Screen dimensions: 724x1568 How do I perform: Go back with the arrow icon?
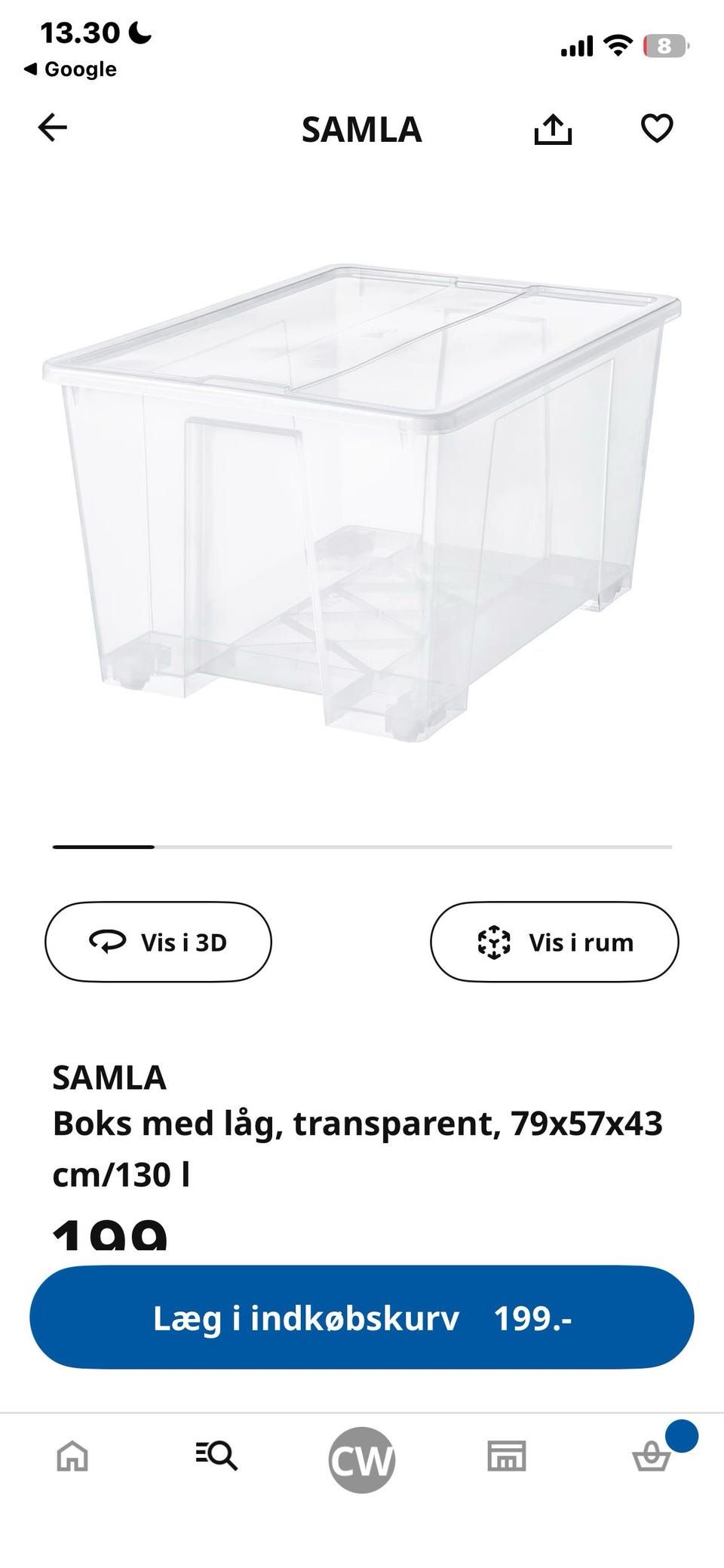[x=53, y=128]
